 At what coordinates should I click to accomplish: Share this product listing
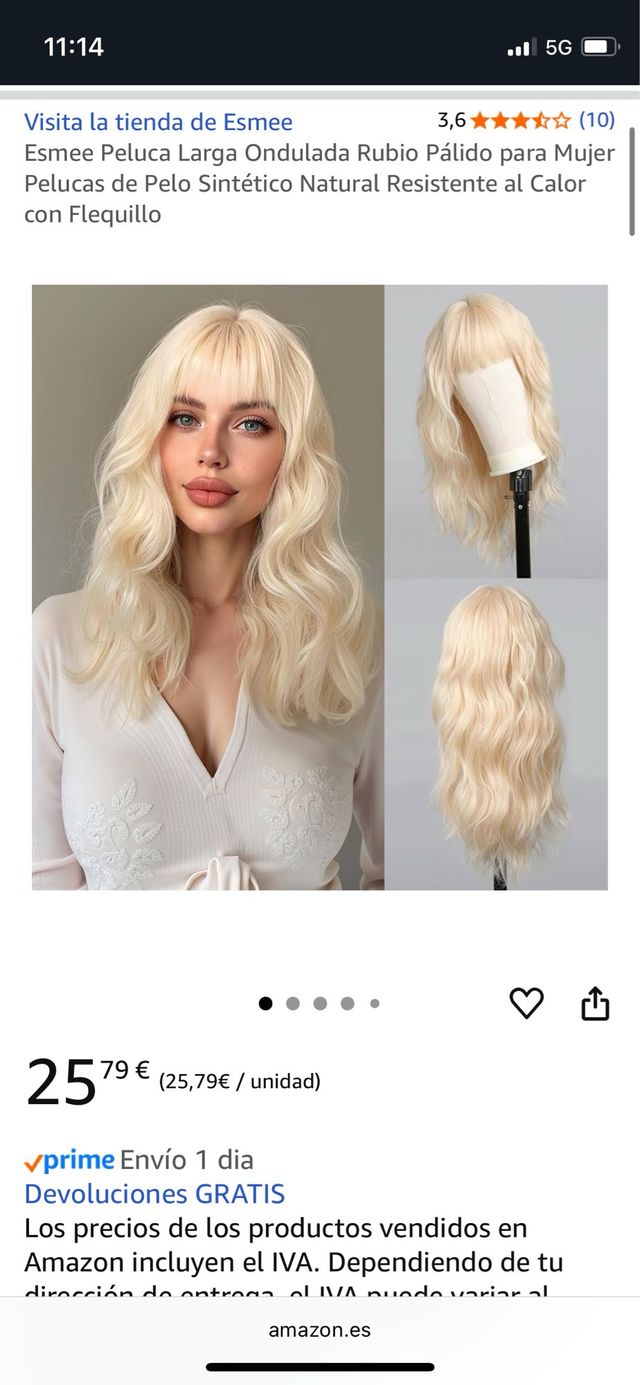pyautogui.click(x=595, y=1003)
